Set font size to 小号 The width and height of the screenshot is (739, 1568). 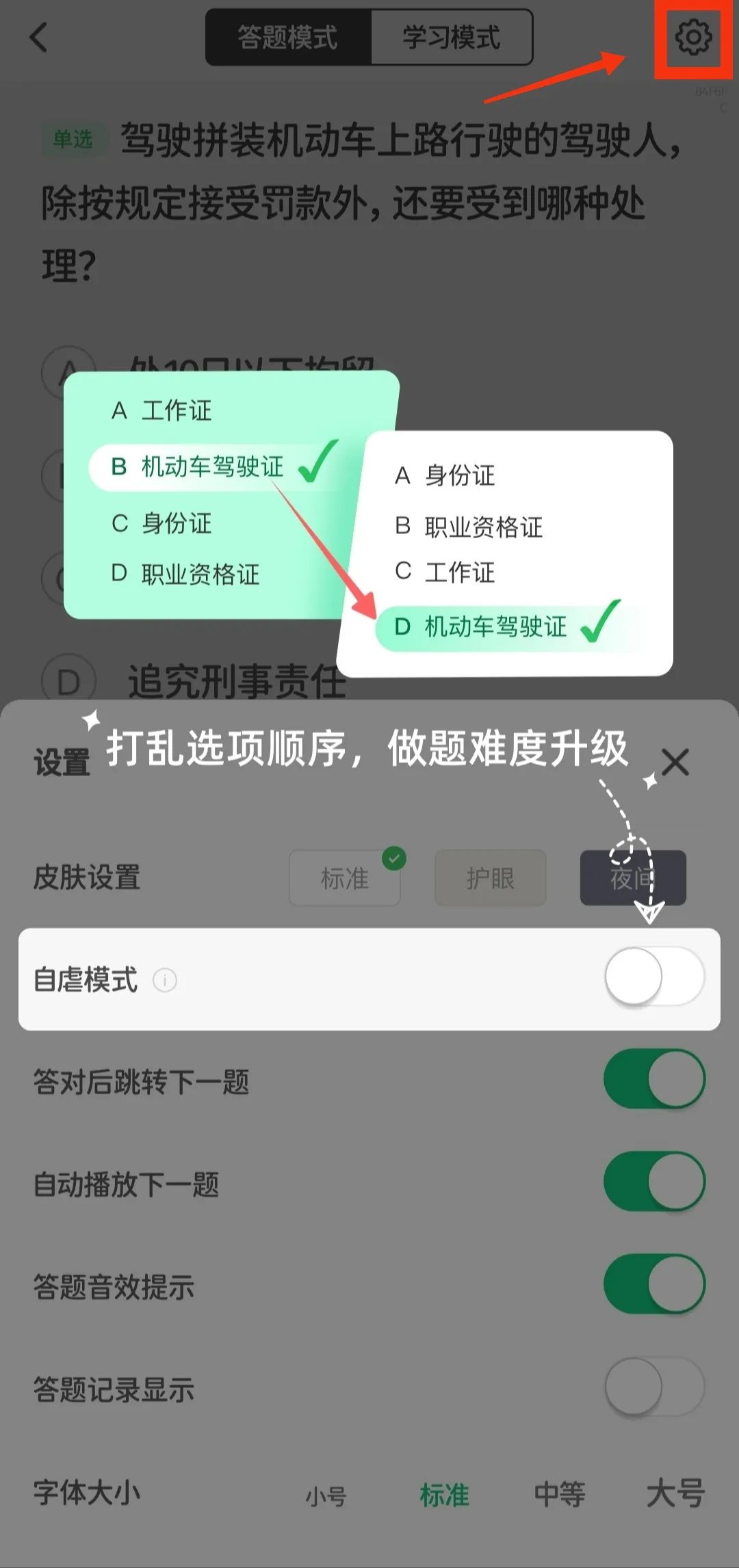tap(326, 1496)
